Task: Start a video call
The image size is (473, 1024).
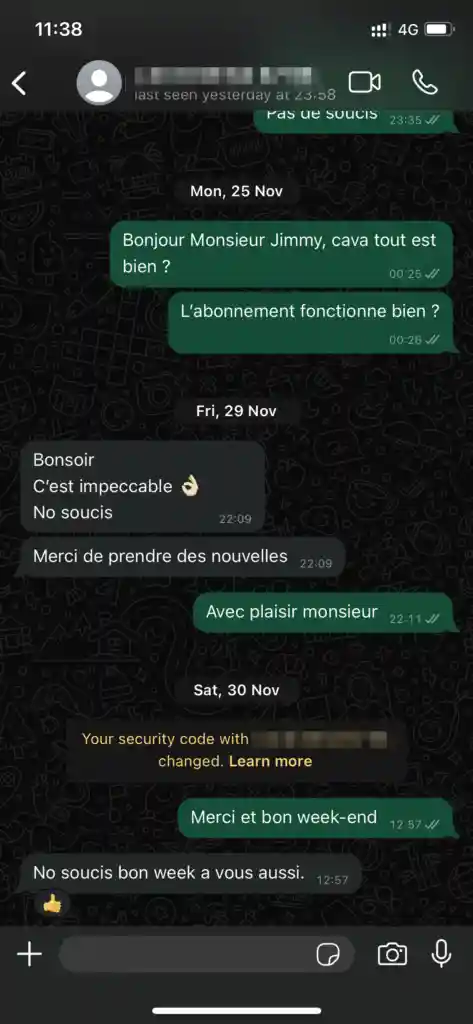Action: pyautogui.click(x=365, y=82)
